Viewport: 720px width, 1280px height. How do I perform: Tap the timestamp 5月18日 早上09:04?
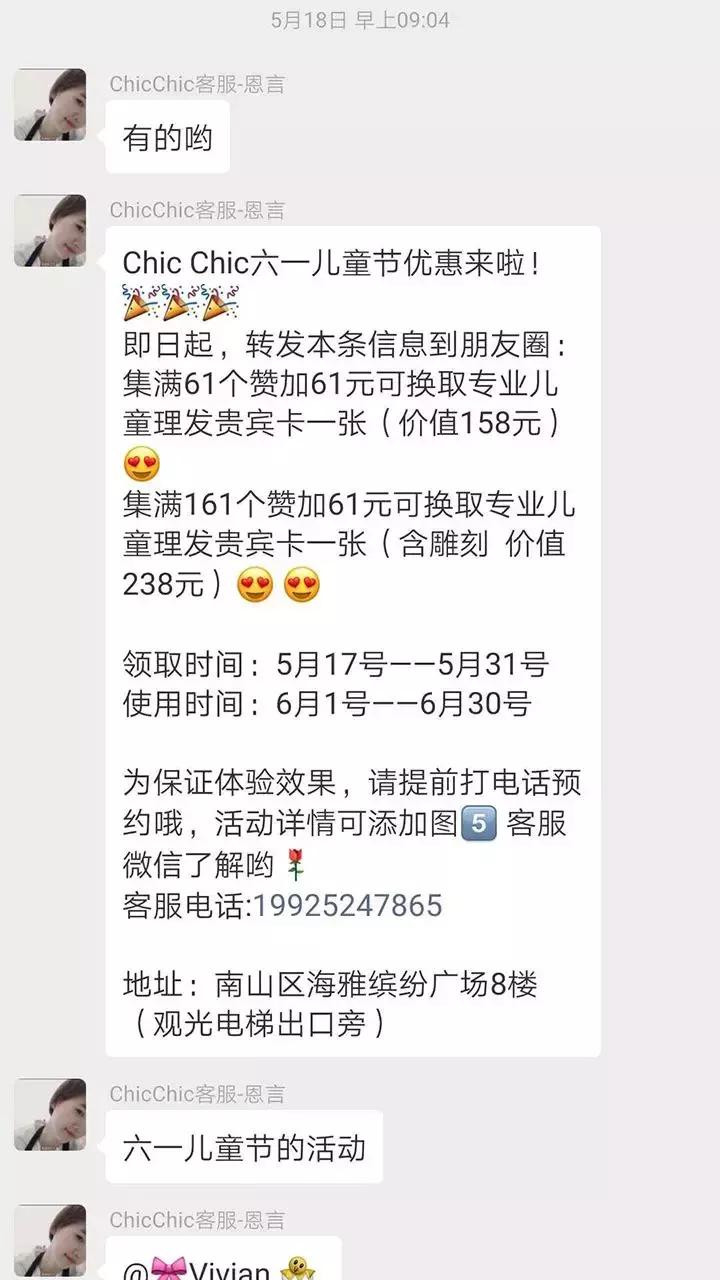pos(360,18)
